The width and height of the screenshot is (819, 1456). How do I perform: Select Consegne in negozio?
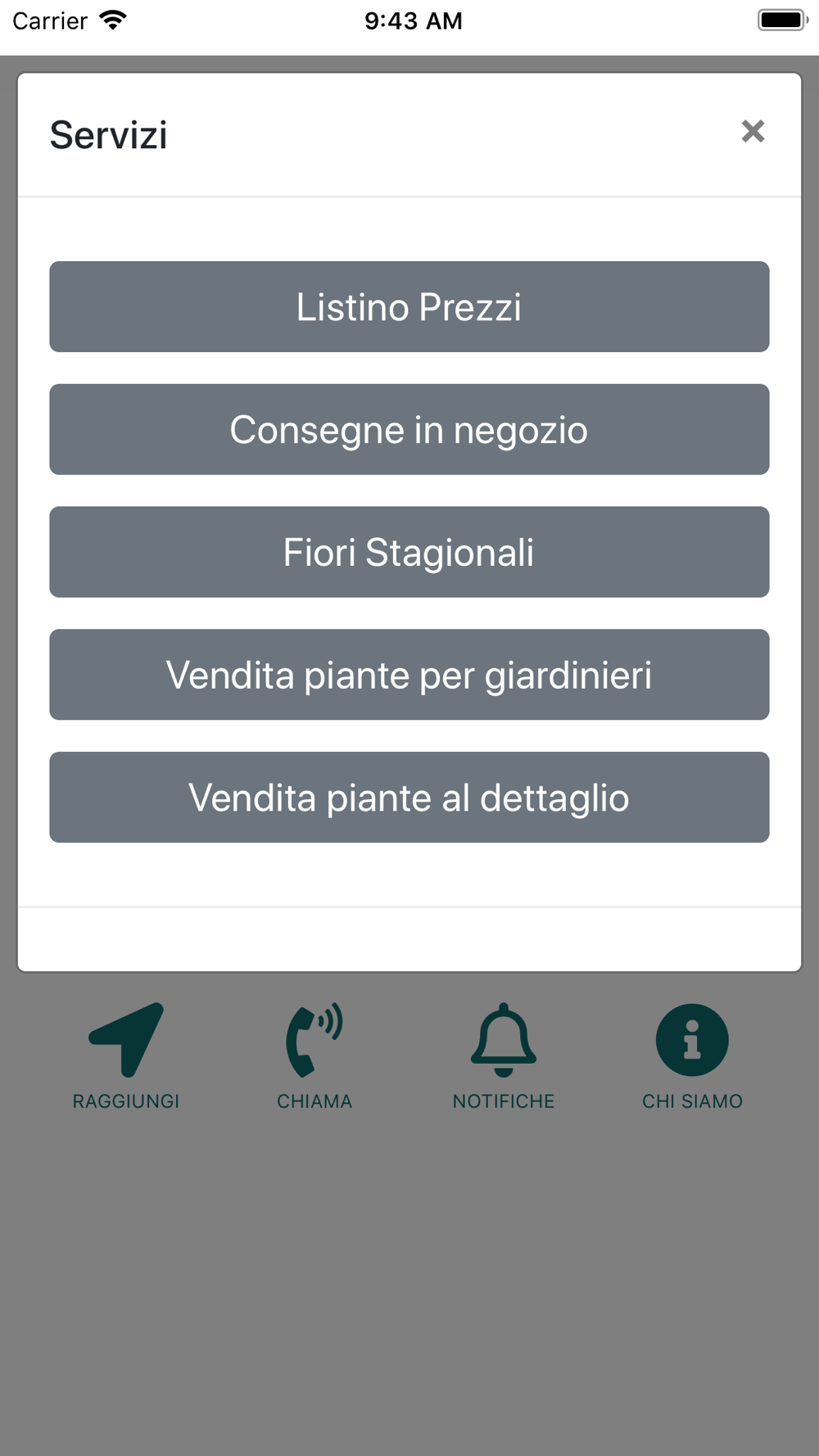coord(409,429)
